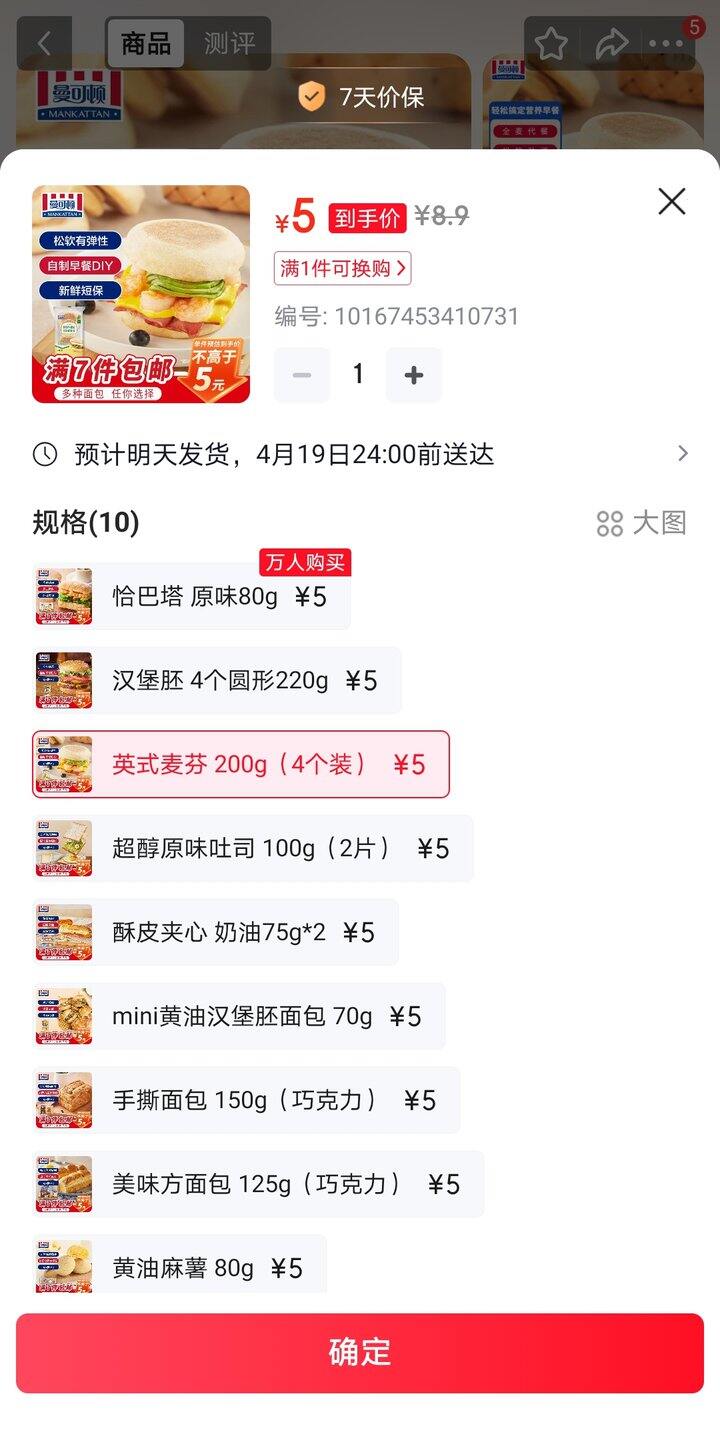Choose 汉堡胚 4个圆形220g option

coord(217,681)
